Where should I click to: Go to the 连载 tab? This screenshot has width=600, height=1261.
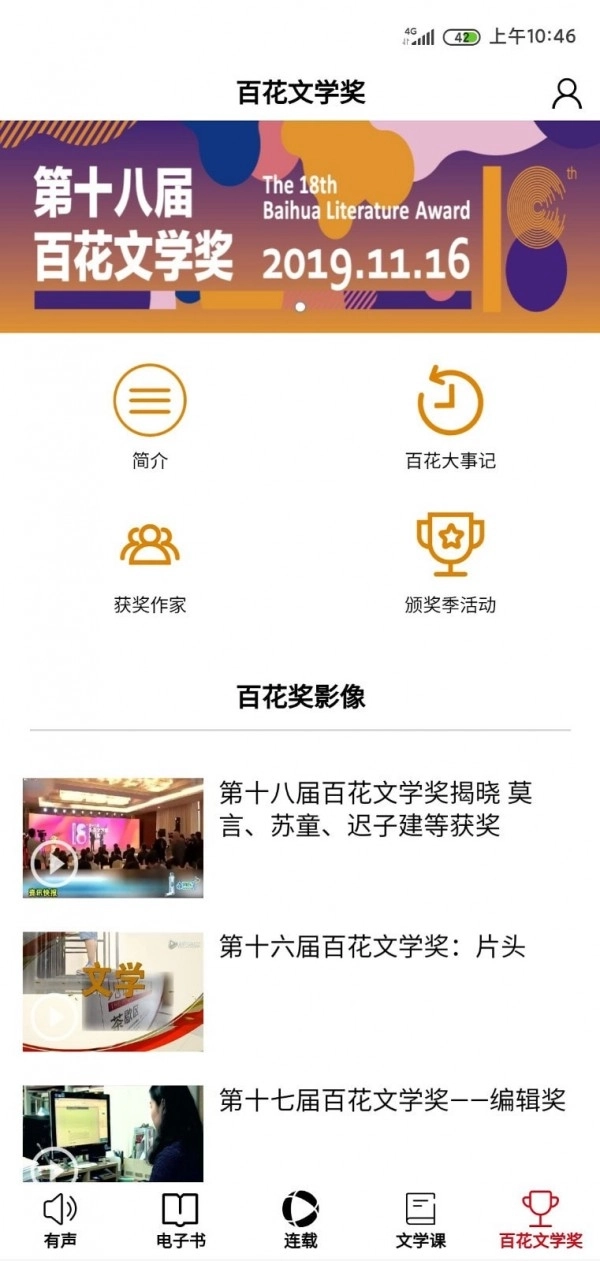(x=300, y=1221)
